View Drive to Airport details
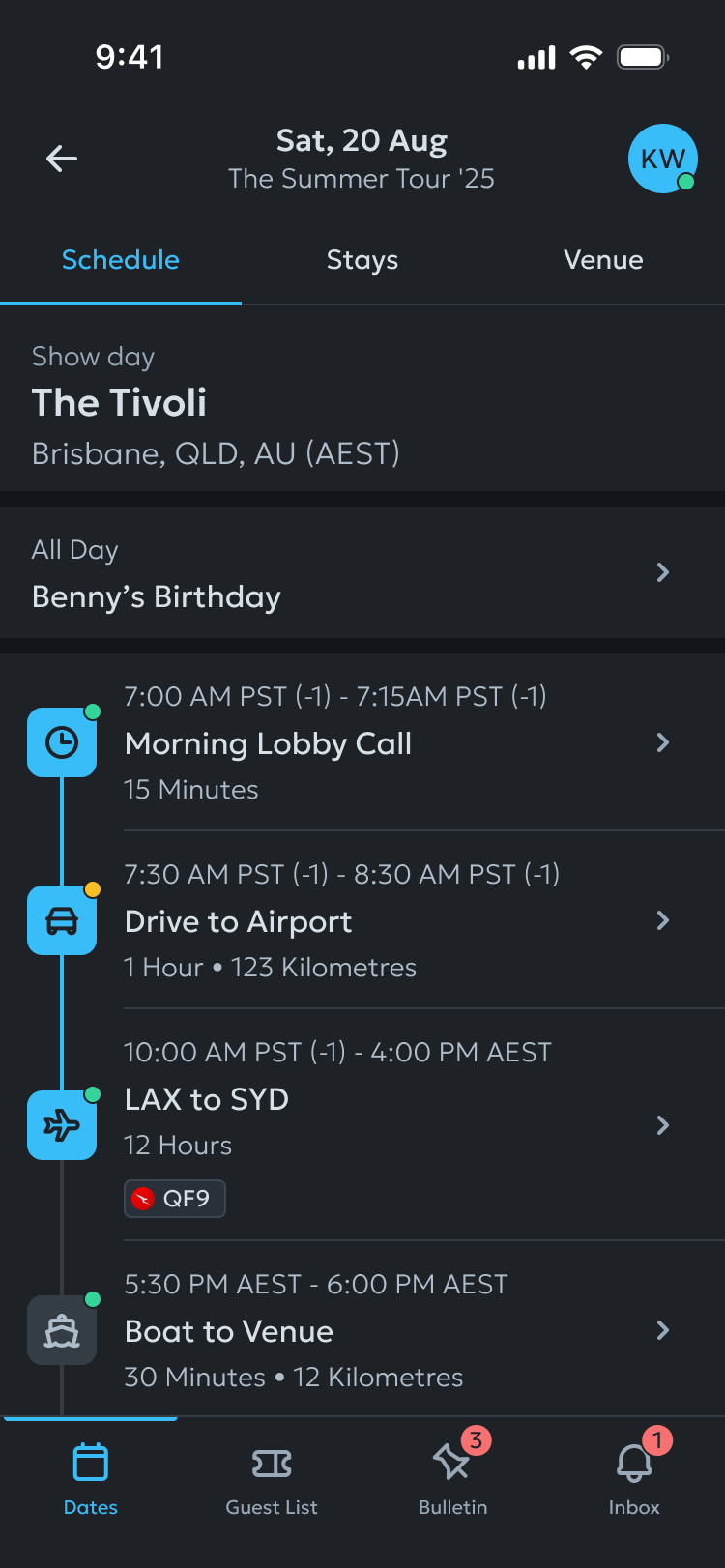 click(362, 920)
